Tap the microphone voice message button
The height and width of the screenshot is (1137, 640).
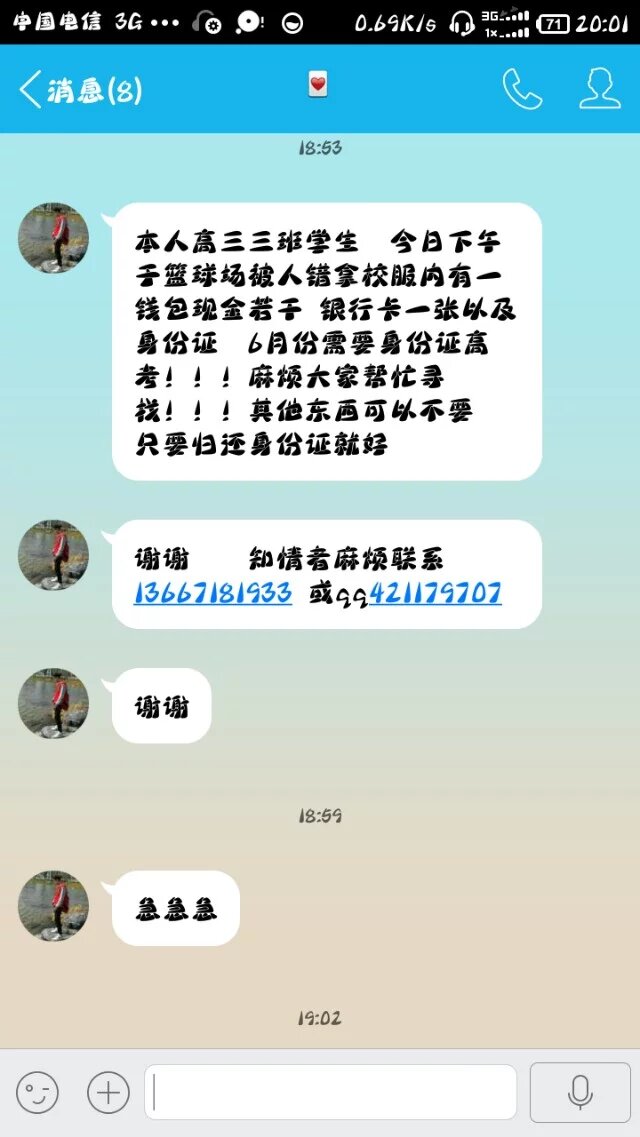coord(579,1092)
